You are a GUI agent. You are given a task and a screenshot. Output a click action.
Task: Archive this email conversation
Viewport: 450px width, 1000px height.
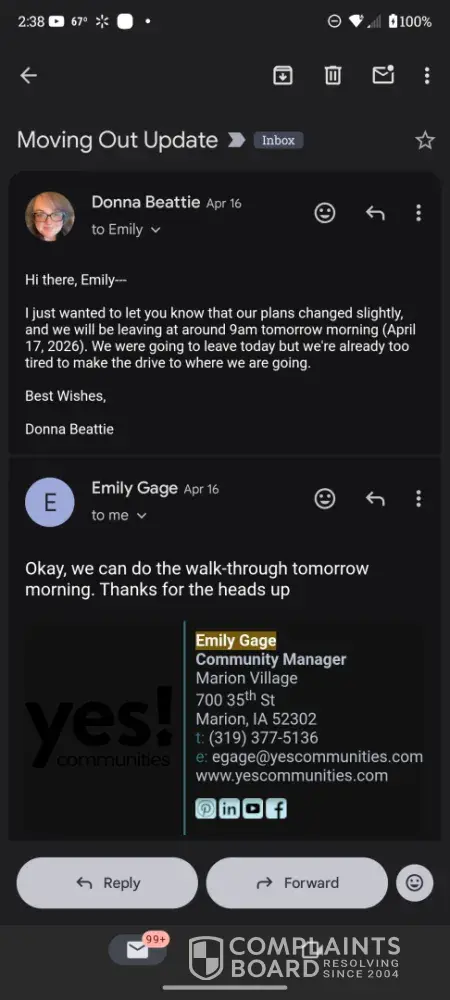click(282, 76)
